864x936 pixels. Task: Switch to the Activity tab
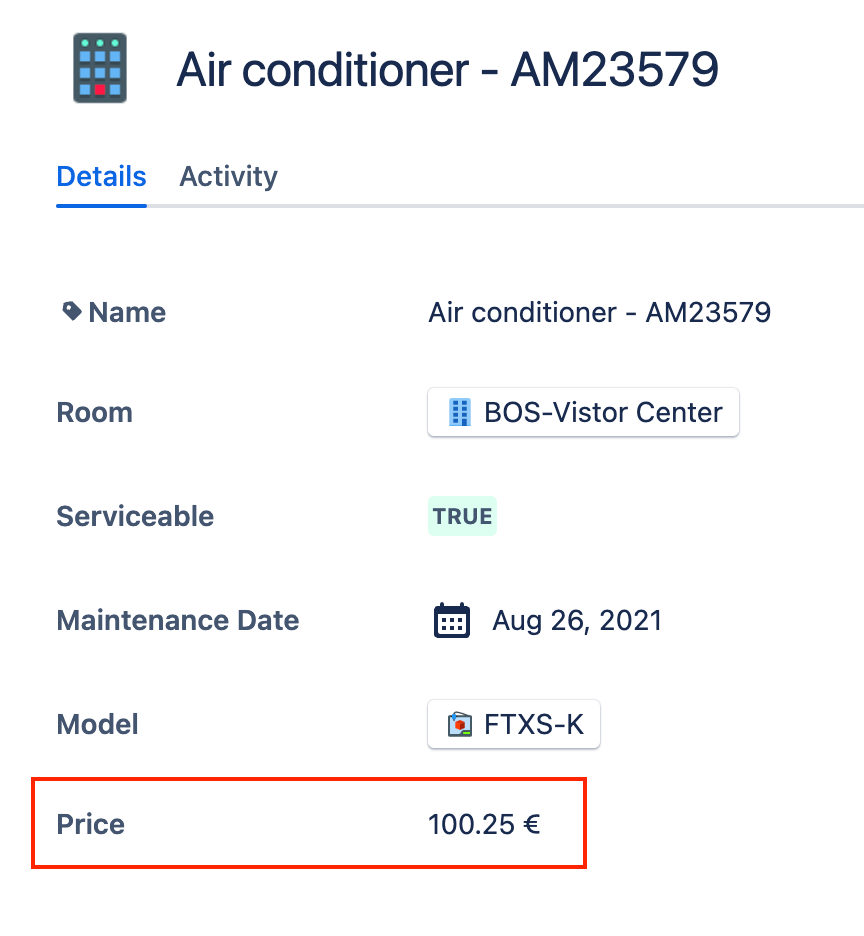(228, 177)
